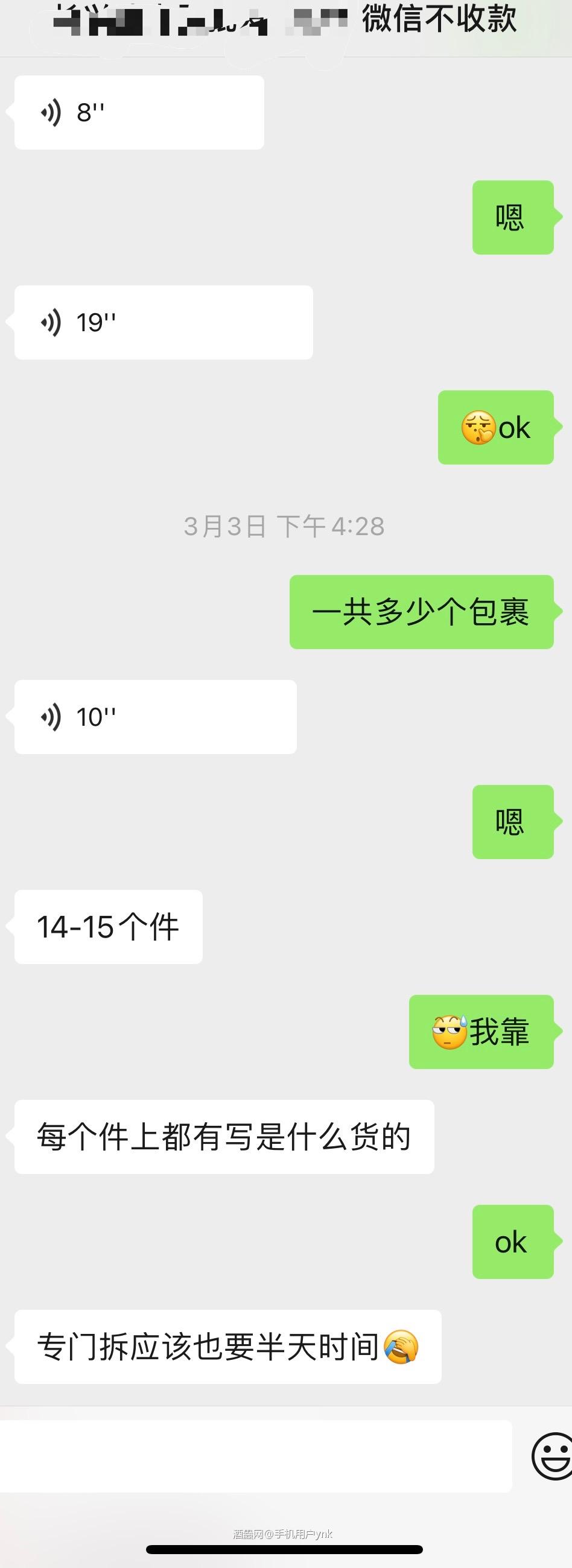The image size is (572, 1568).
Task: Tap the standalone green ok message
Action: 513,1242
